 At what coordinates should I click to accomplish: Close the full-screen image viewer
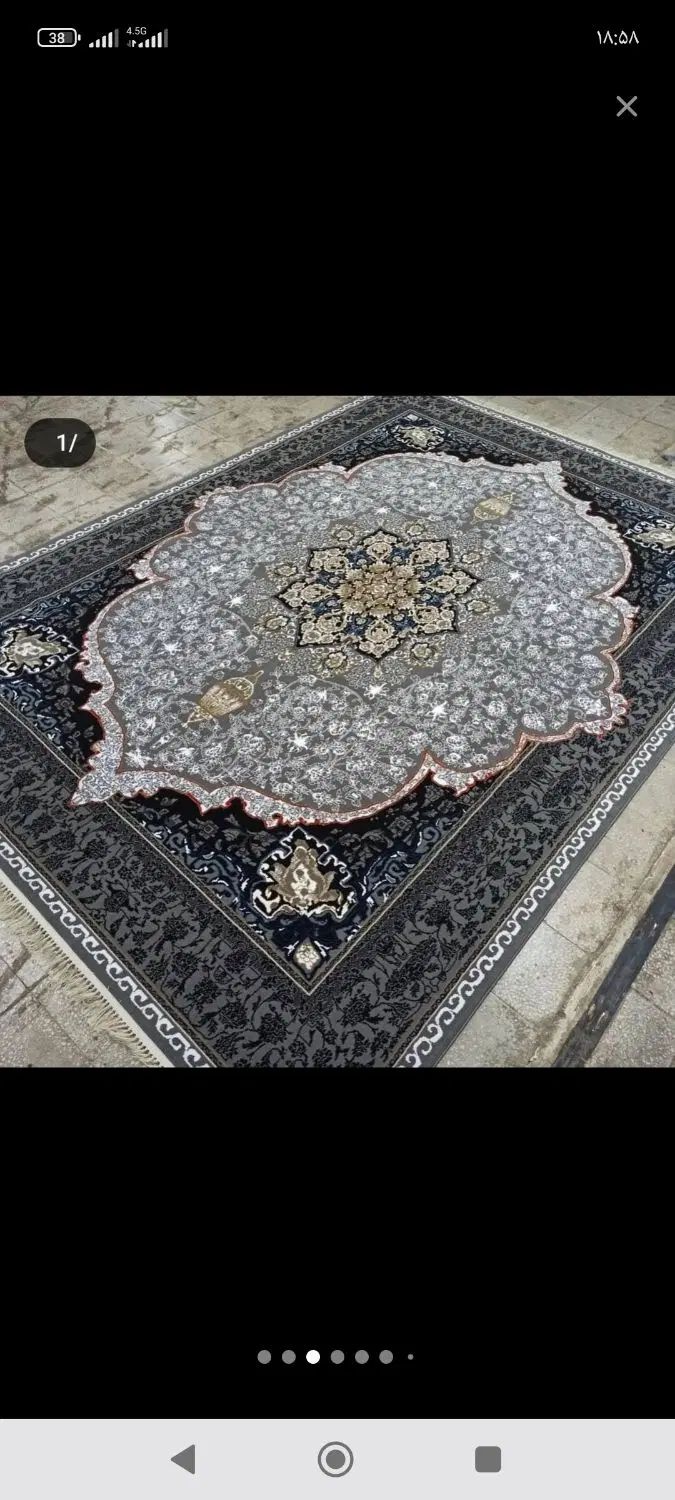pyautogui.click(x=627, y=106)
